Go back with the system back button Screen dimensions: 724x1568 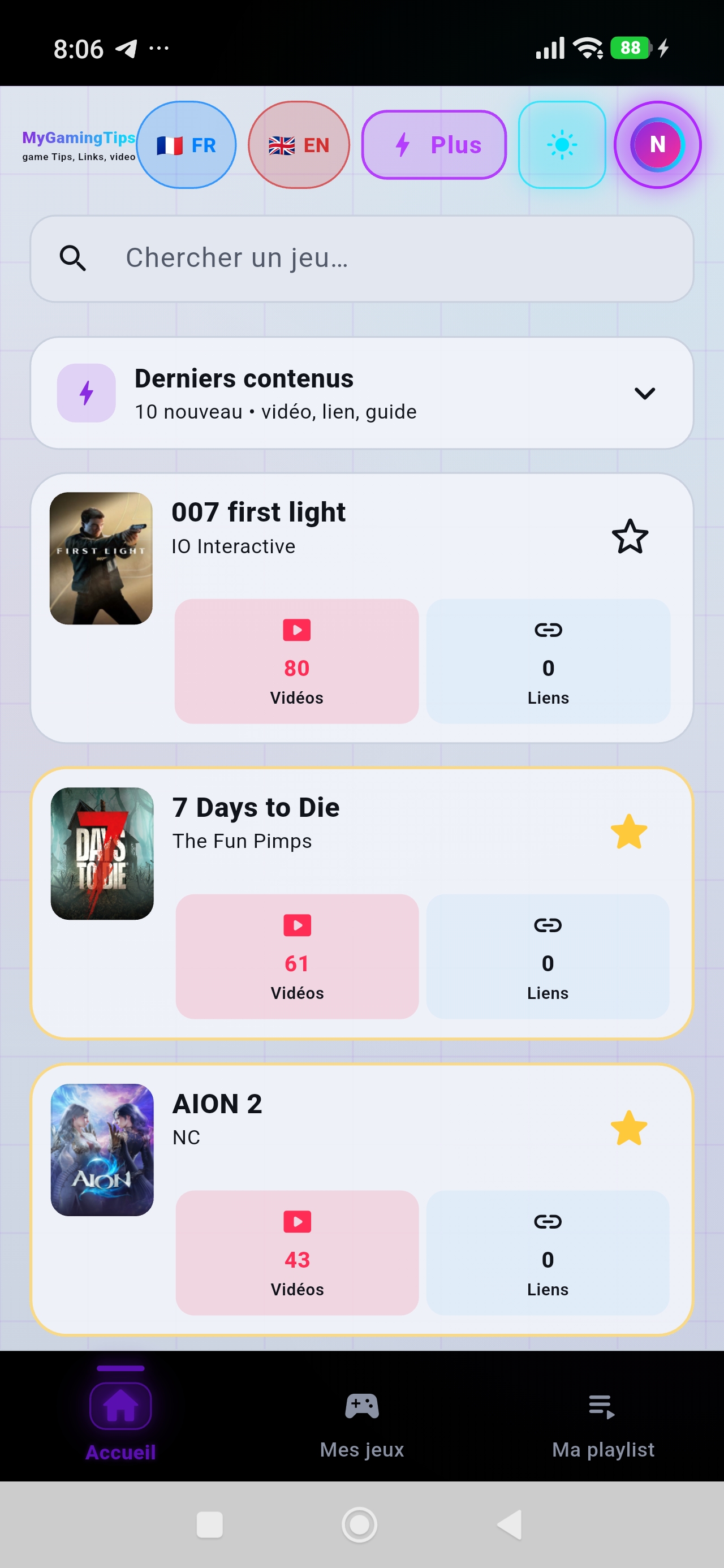pos(510,1525)
